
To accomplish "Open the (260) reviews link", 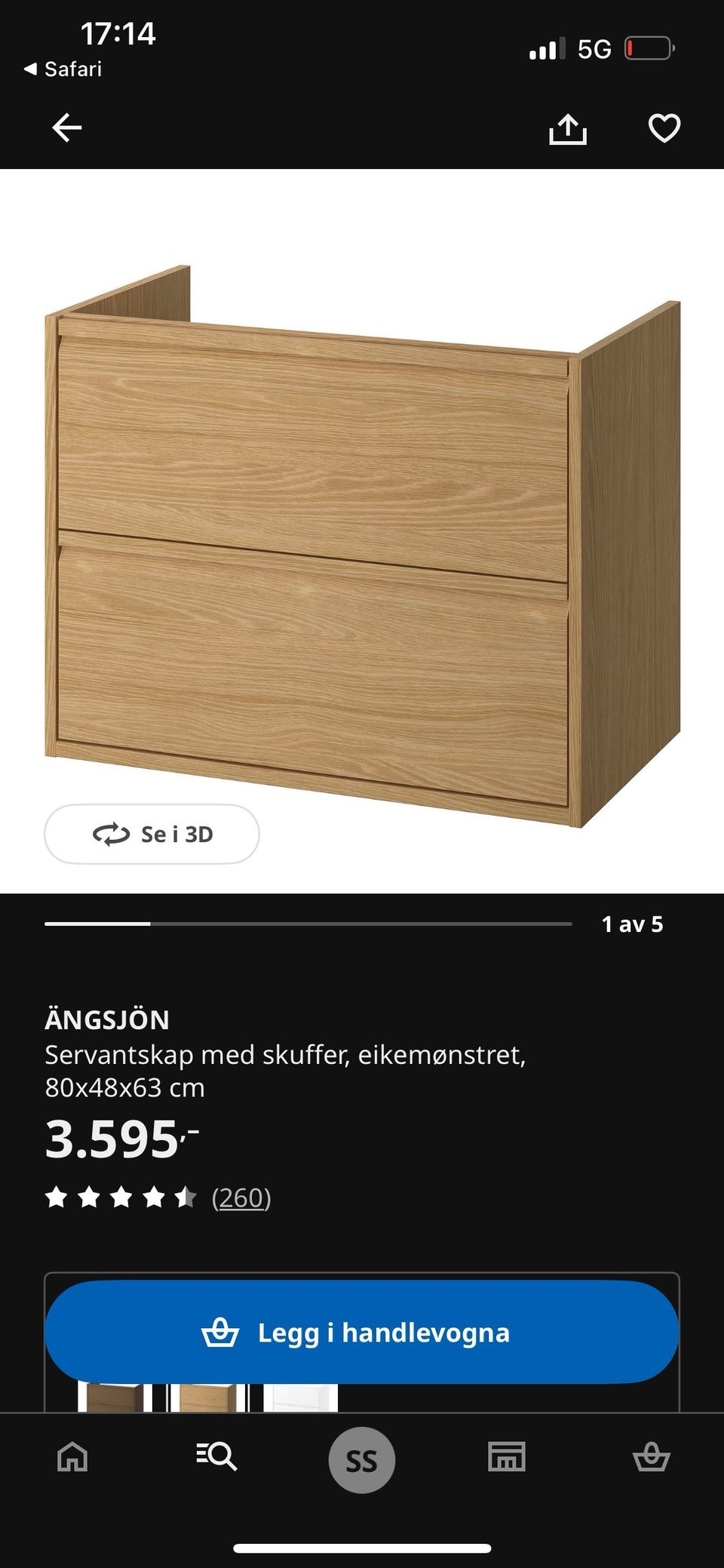I will pos(241,1198).
